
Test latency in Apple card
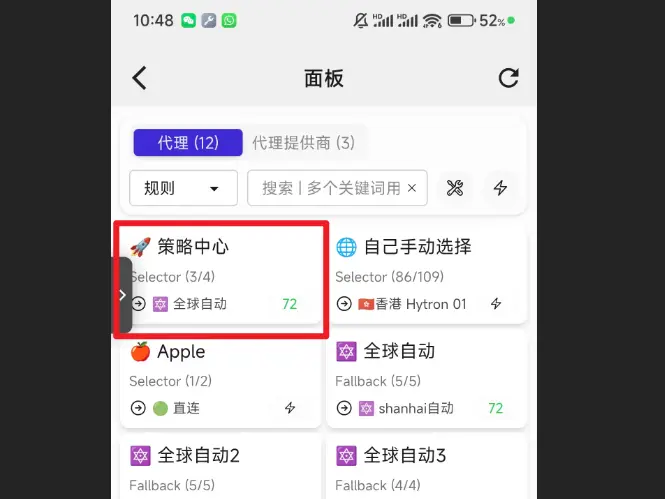coord(290,408)
